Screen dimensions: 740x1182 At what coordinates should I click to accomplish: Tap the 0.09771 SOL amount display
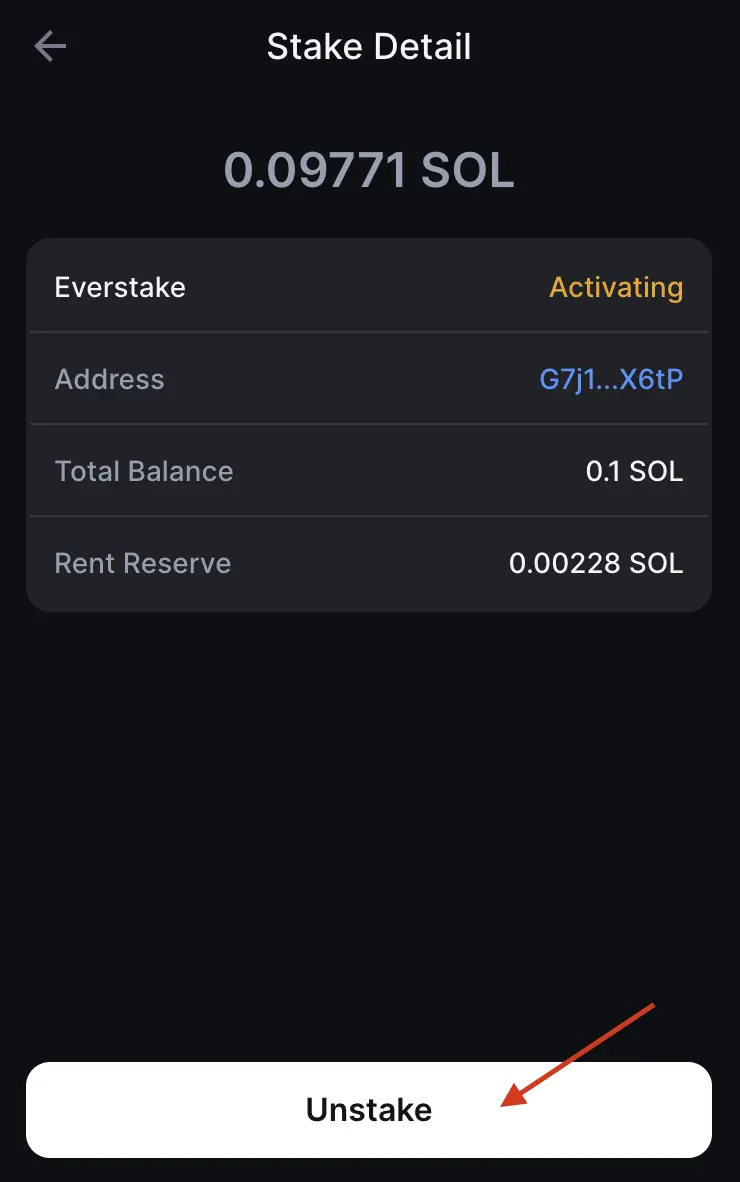(369, 170)
